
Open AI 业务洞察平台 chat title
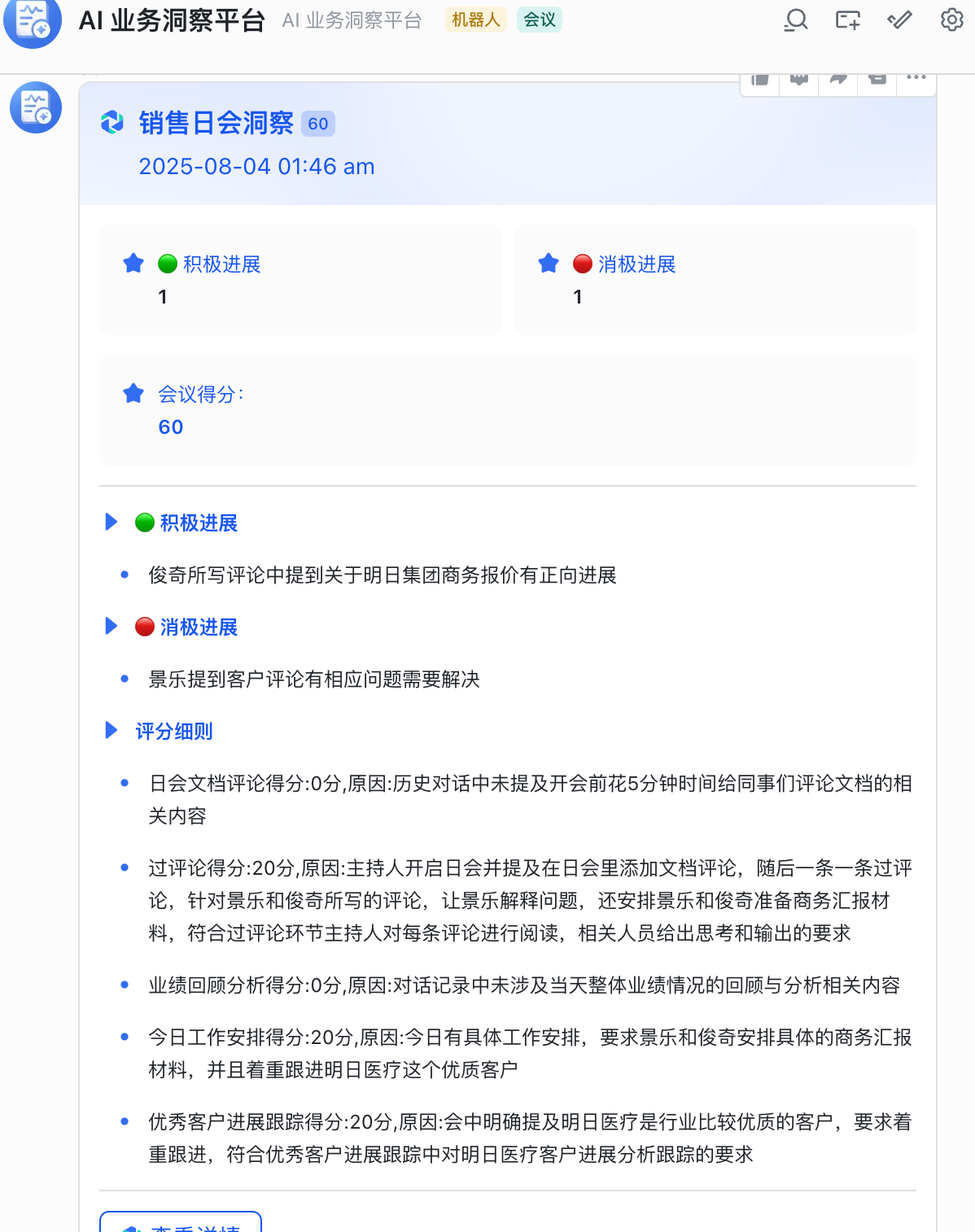pyautogui.click(x=172, y=20)
